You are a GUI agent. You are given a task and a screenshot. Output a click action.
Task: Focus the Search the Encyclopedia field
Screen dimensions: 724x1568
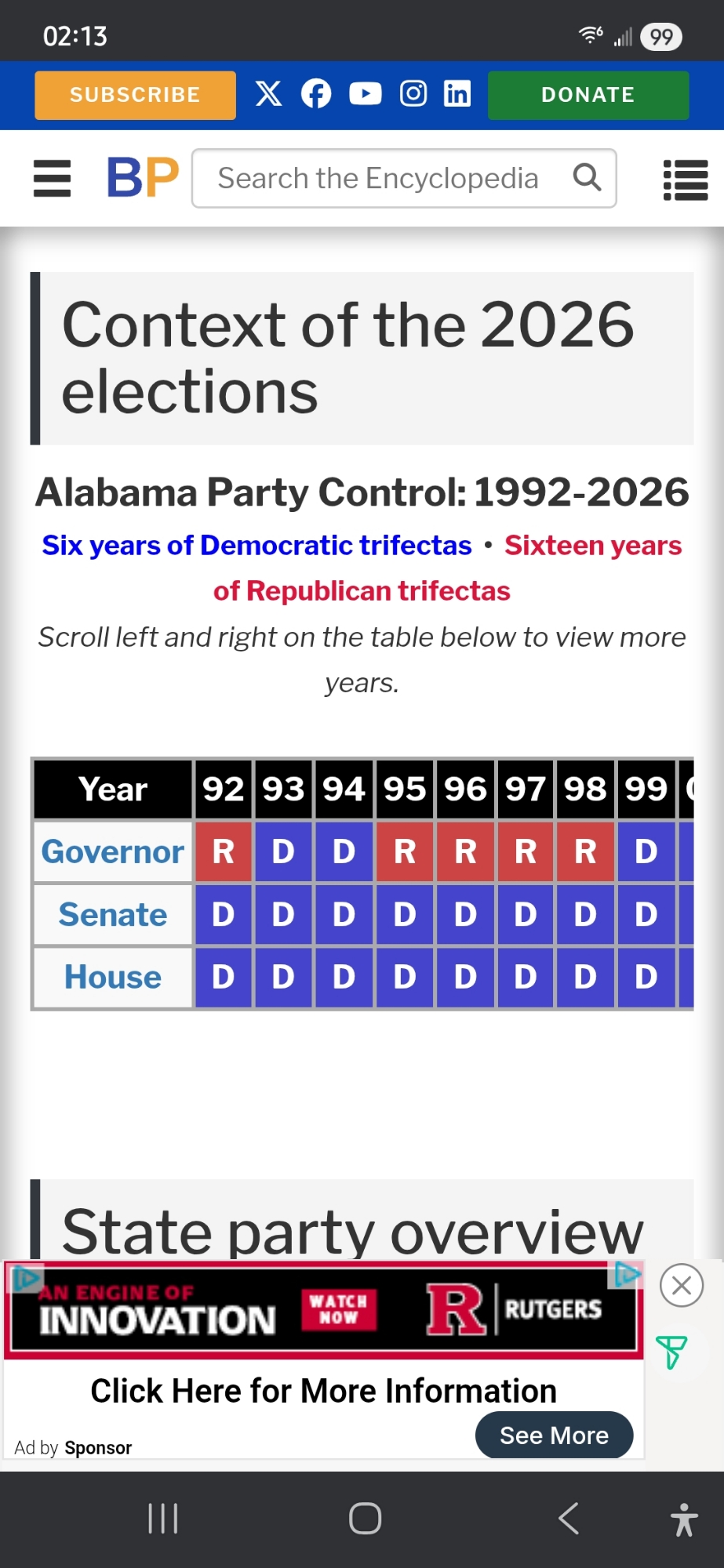coord(377,179)
